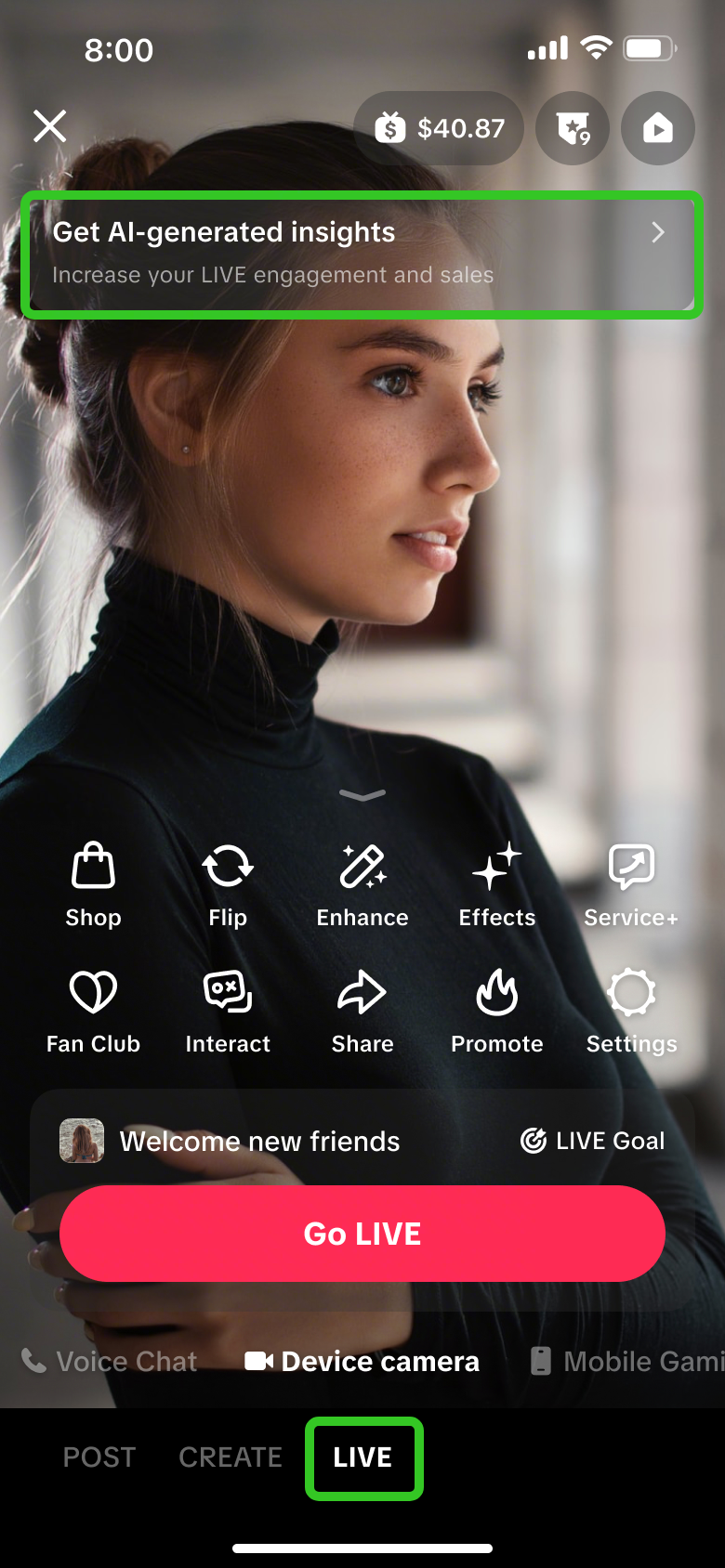The height and width of the screenshot is (1568, 725).
Task: Edit the title Welcome new friends
Action: click(259, 1141)
